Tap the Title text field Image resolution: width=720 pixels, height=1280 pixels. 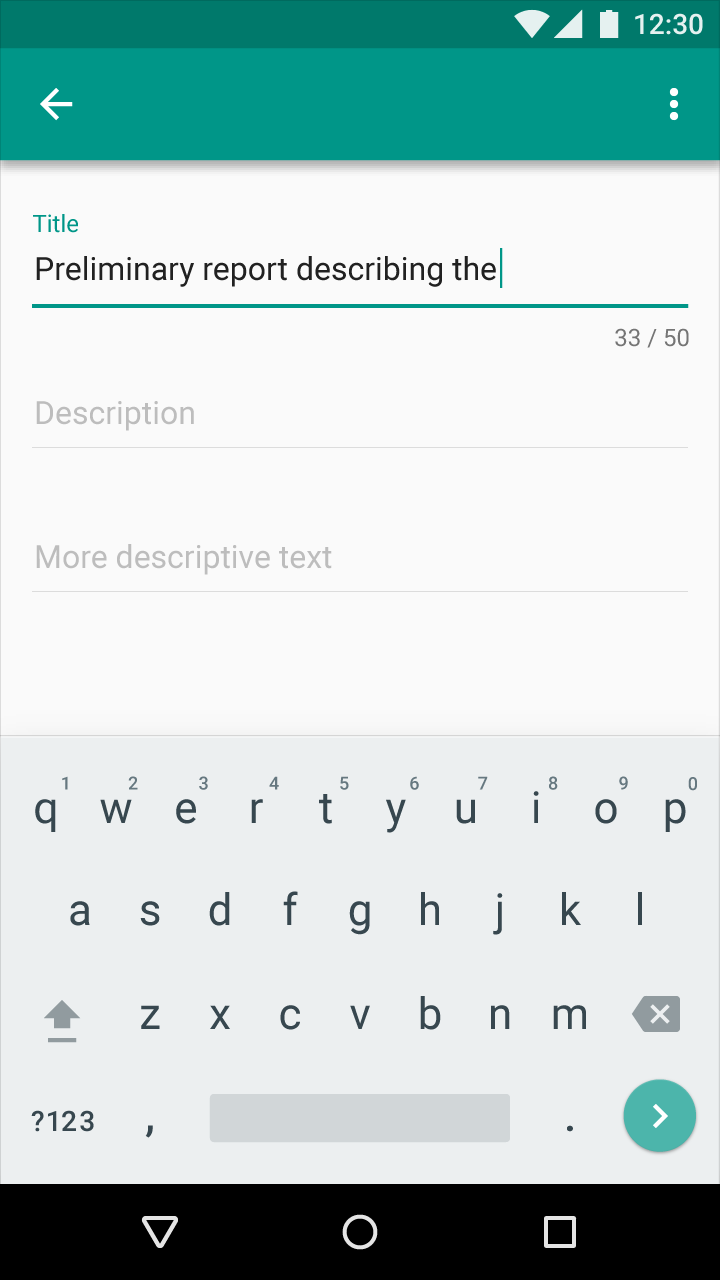pos(360,269)
